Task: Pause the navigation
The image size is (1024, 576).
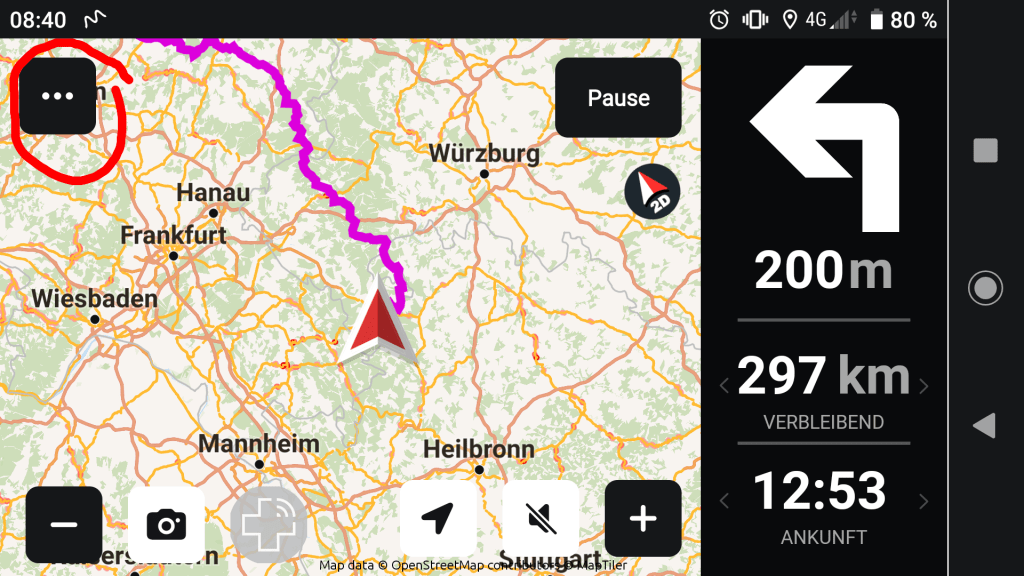Action: (618, 98)
